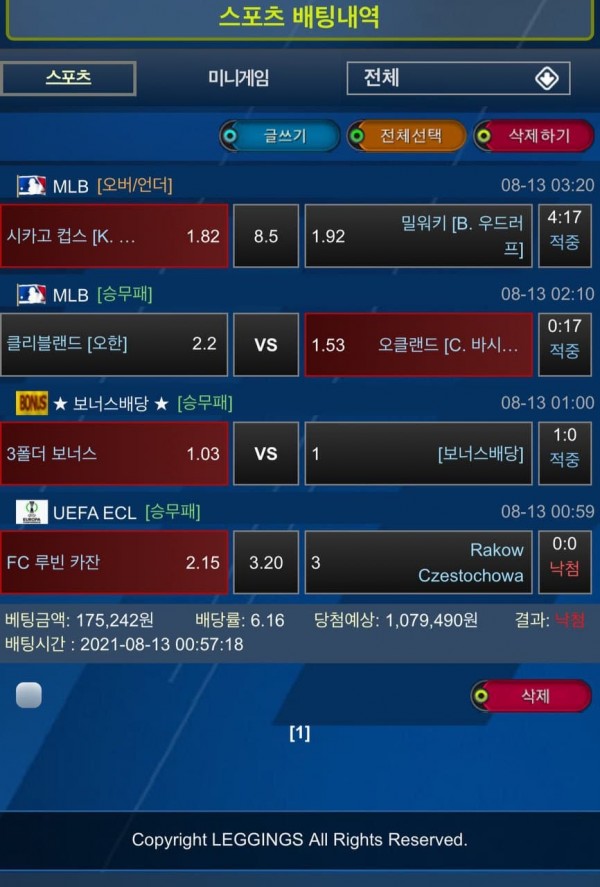Tick the bet slip checkbox
Viewport: 600px width, 887px height.
click(x=29, y=695)
